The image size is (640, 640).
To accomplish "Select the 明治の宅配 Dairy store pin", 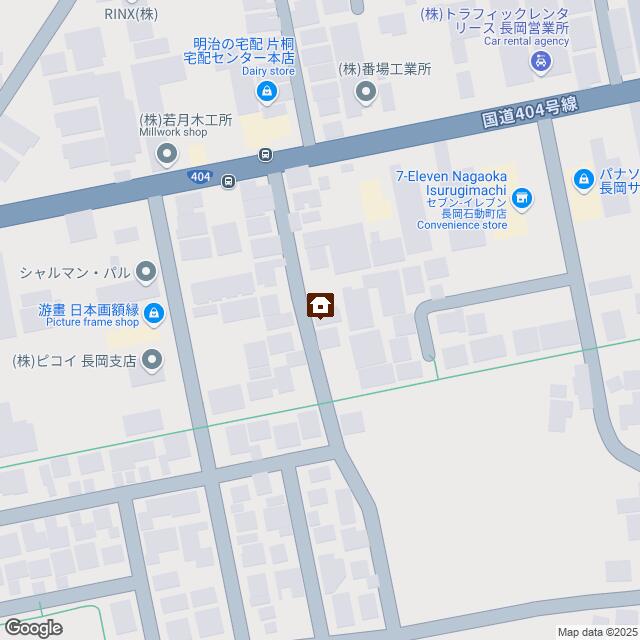I will click(x=266, y=94).
